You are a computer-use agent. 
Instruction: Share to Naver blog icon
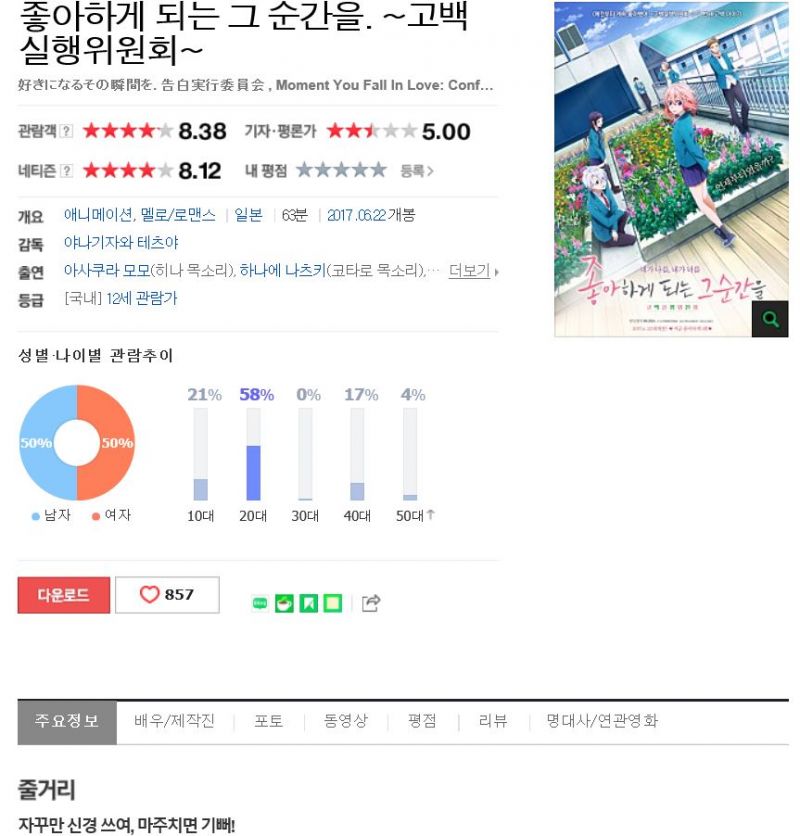pyautogui.click(x=260, y=603)
